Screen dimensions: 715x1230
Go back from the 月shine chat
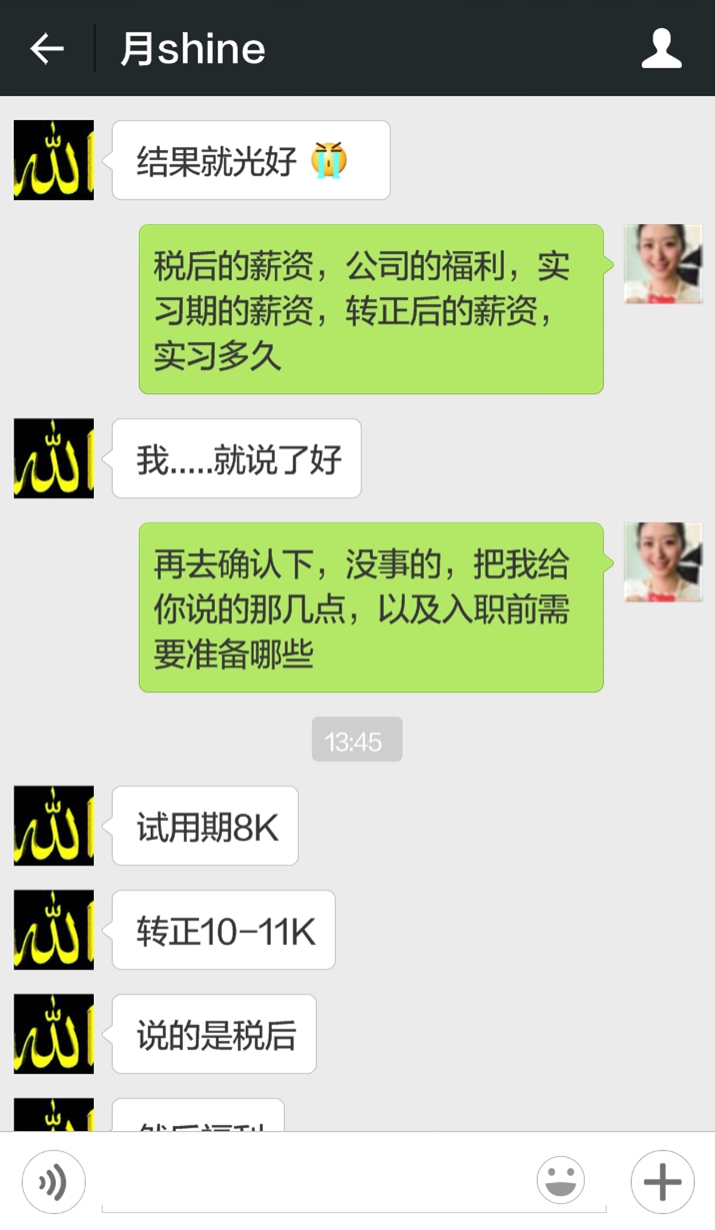click(47, 48)
